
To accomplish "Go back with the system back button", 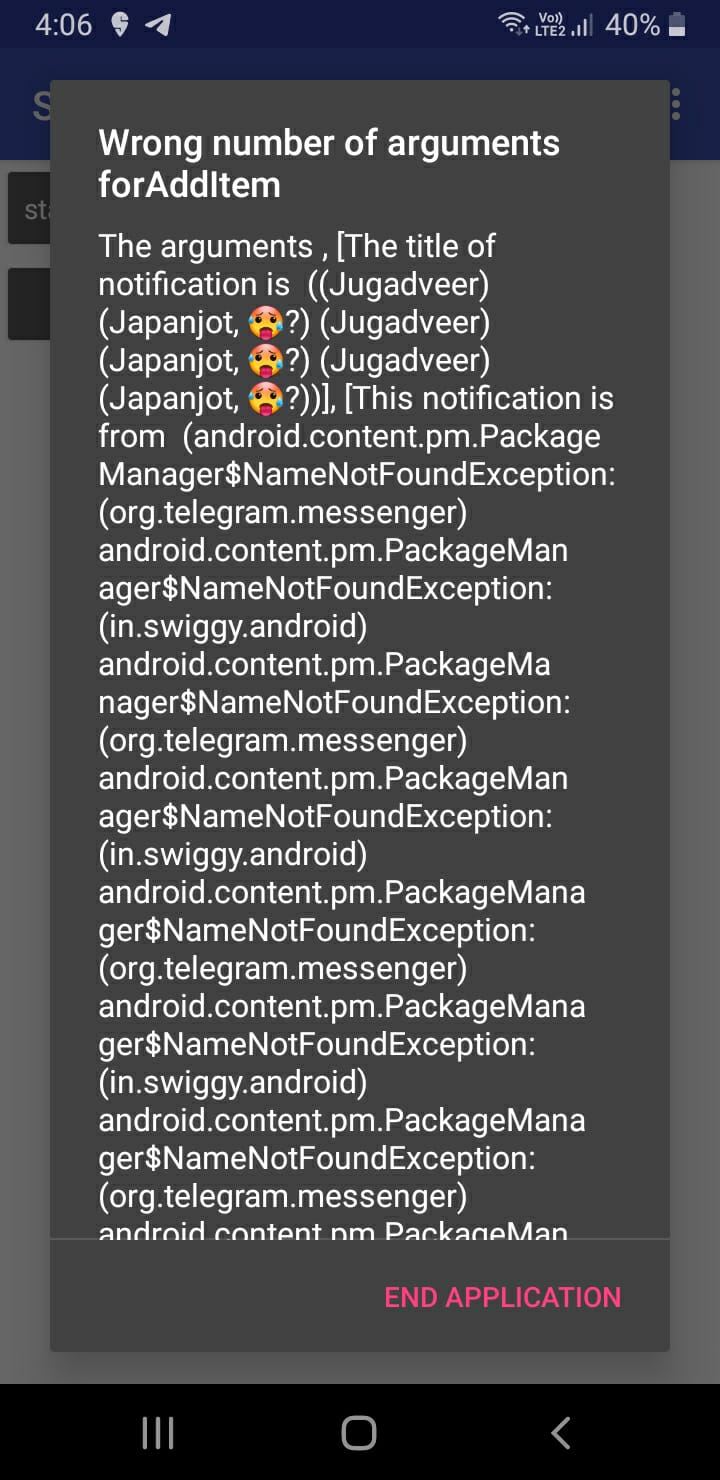I will pyautogui.click(x=561, y=1432).
